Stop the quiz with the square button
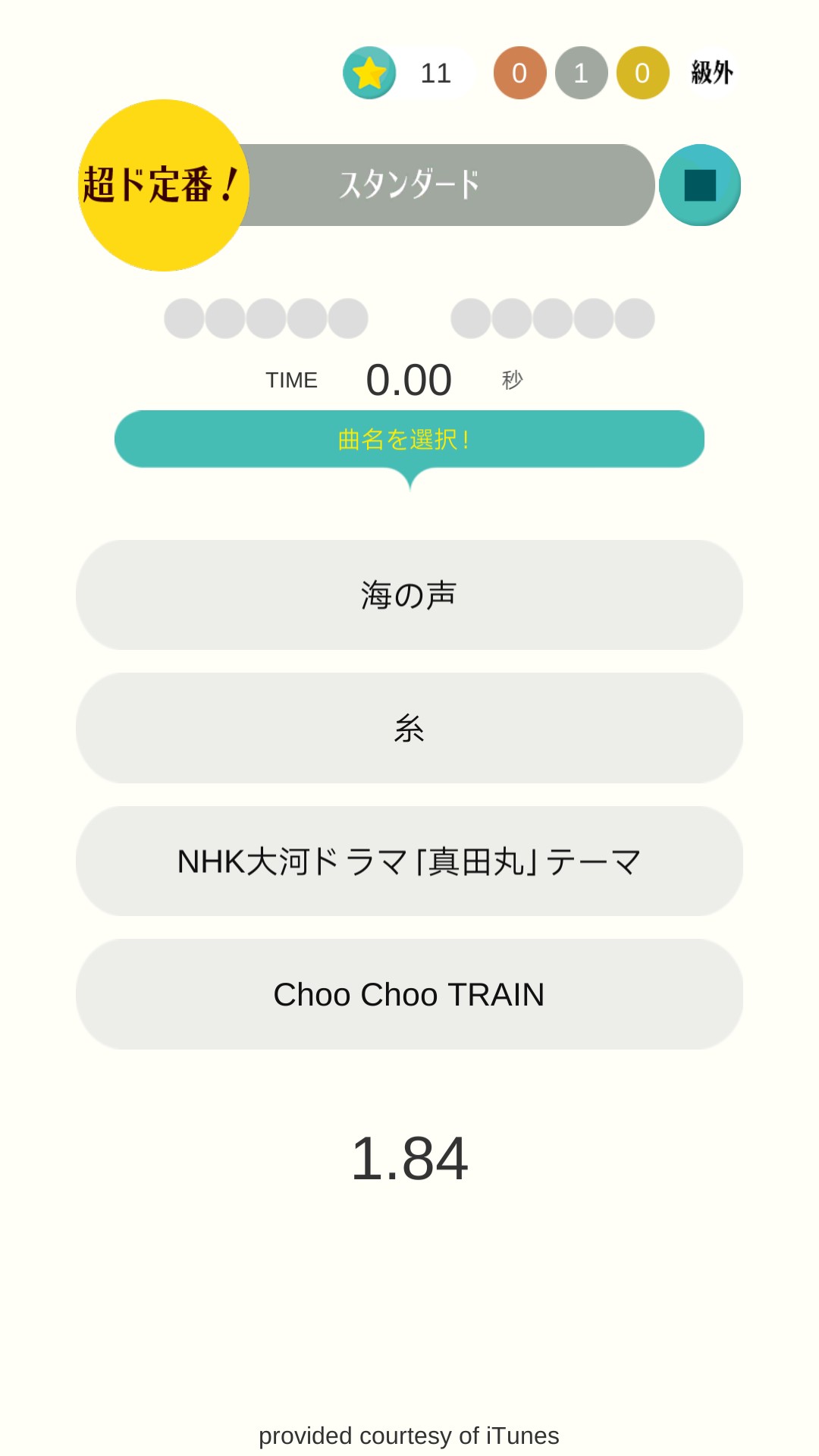 point(699,185)
